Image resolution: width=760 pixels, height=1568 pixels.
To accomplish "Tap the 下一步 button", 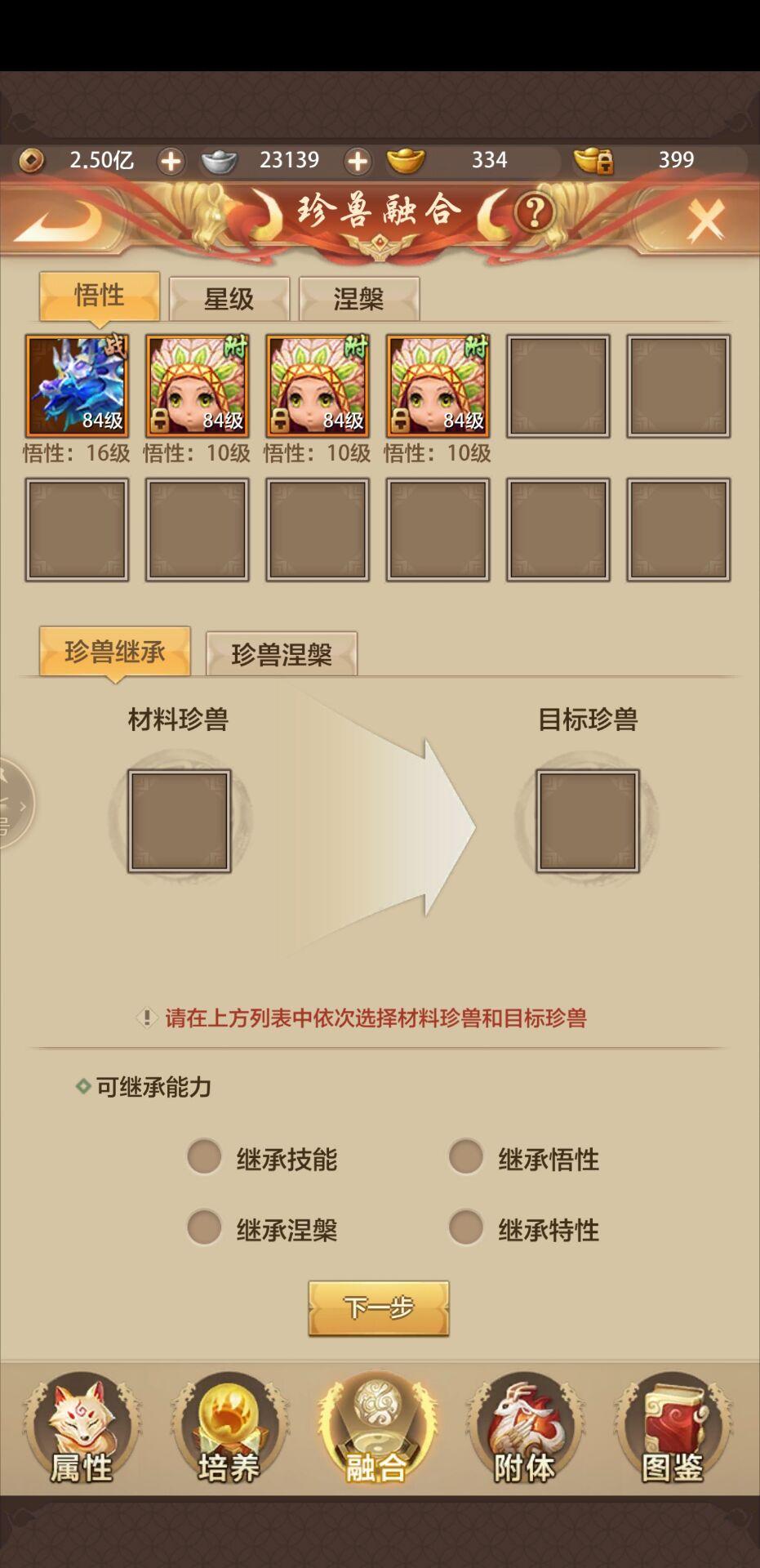I will [x=379, y=1307].
